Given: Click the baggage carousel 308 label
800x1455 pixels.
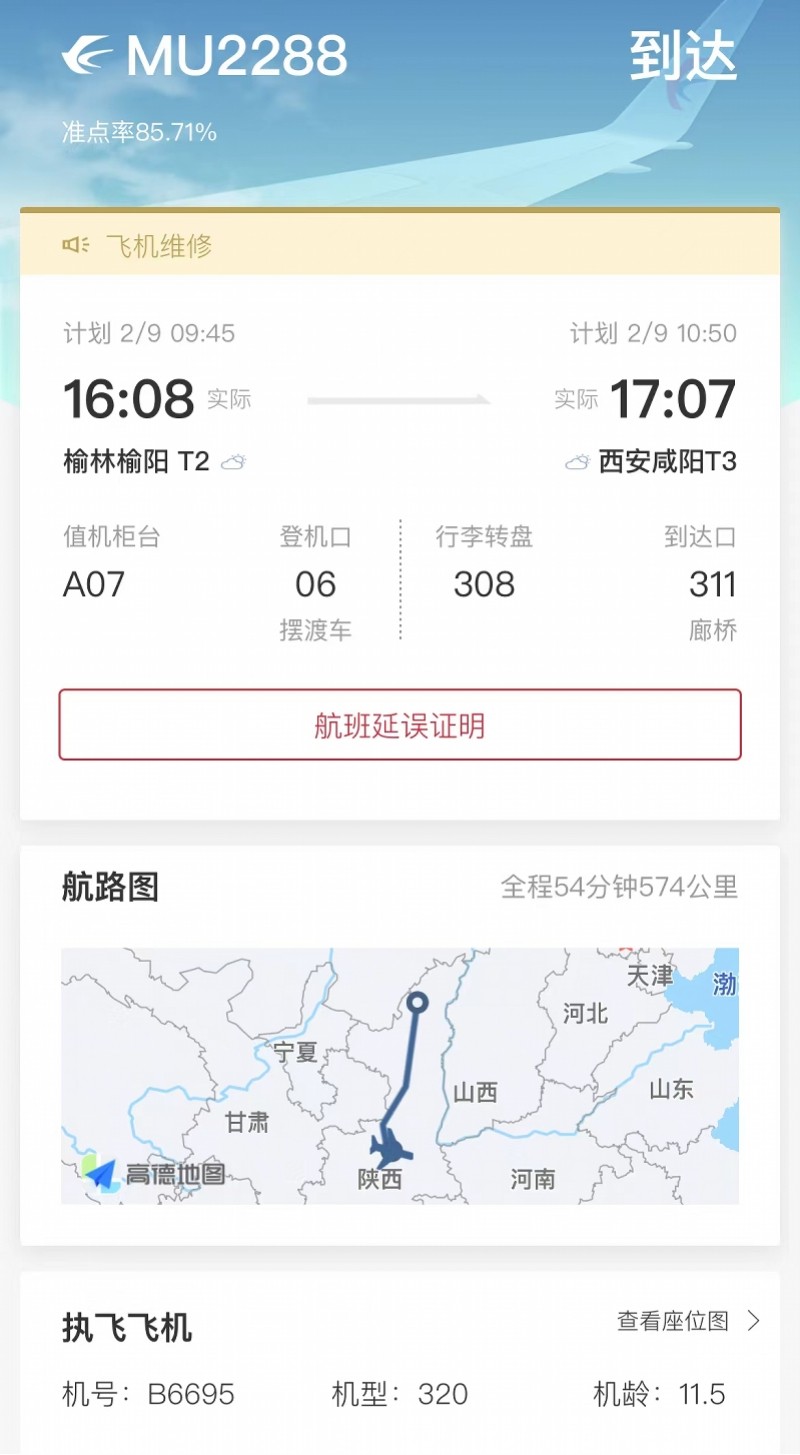Looking at the screenshot, I should point(484,584).
